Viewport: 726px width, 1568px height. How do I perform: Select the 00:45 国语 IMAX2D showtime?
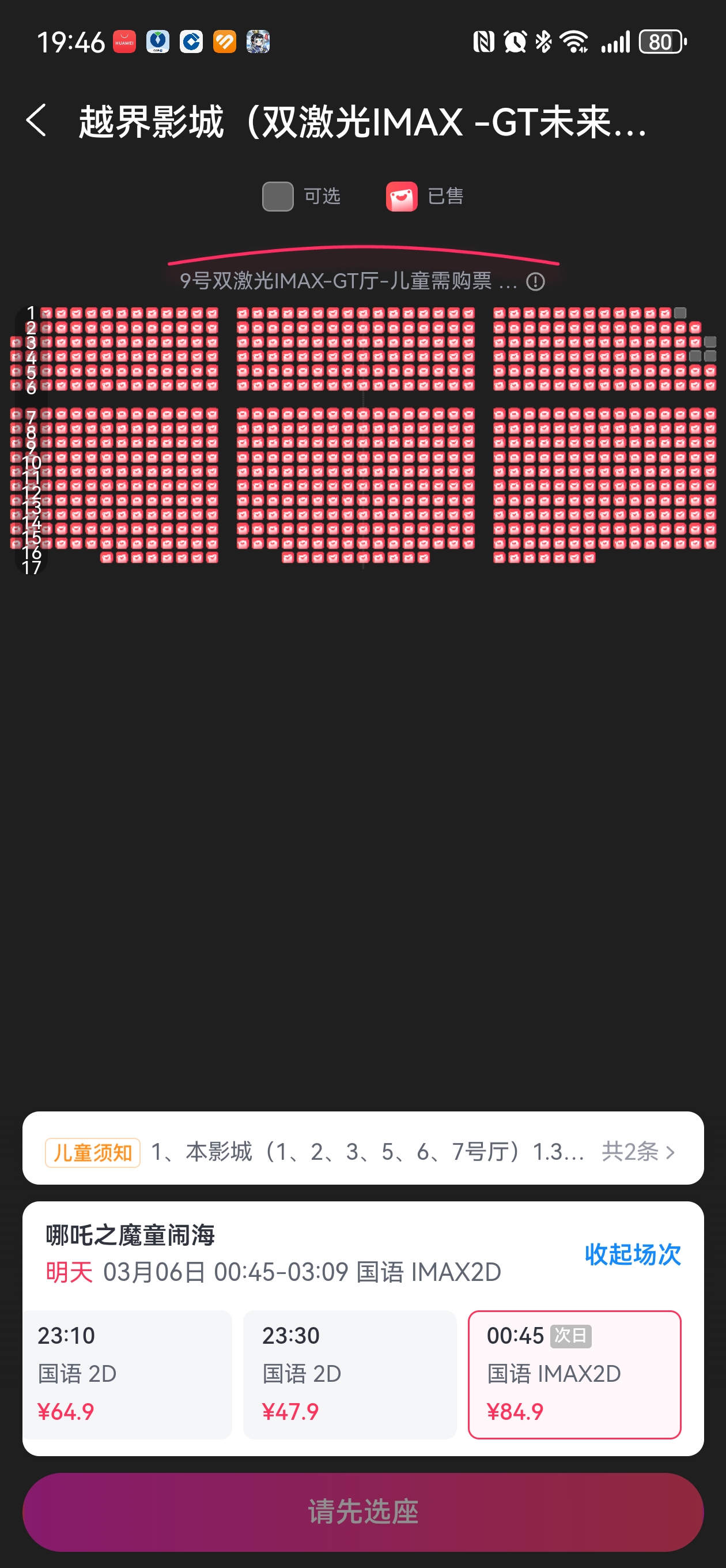click(x=574, y=1374)
